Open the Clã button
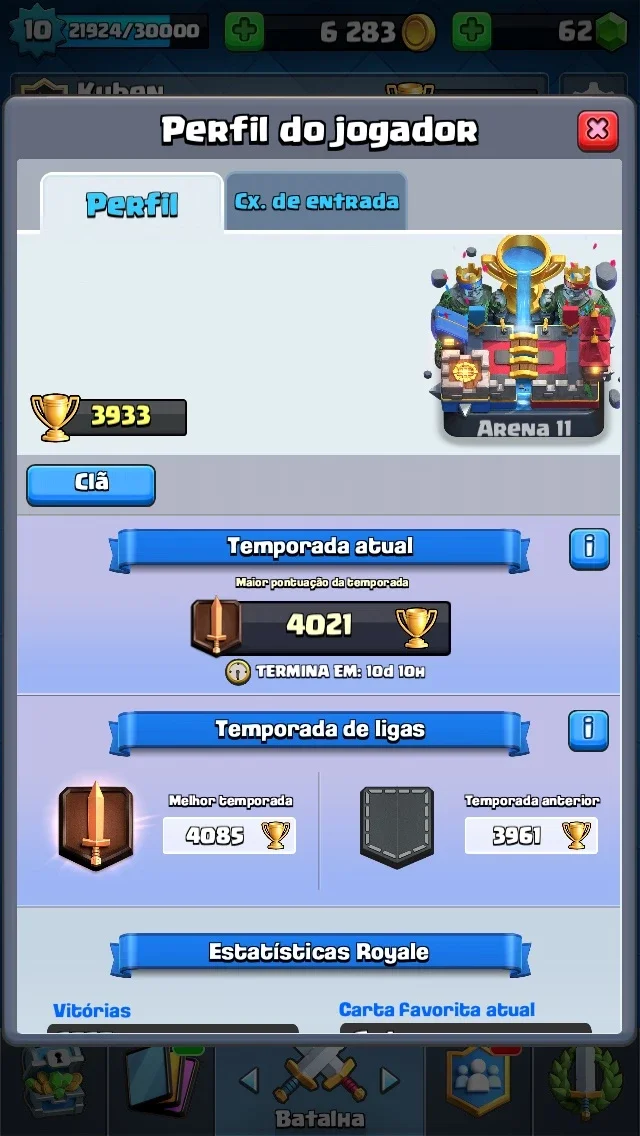 coord(91,485)
